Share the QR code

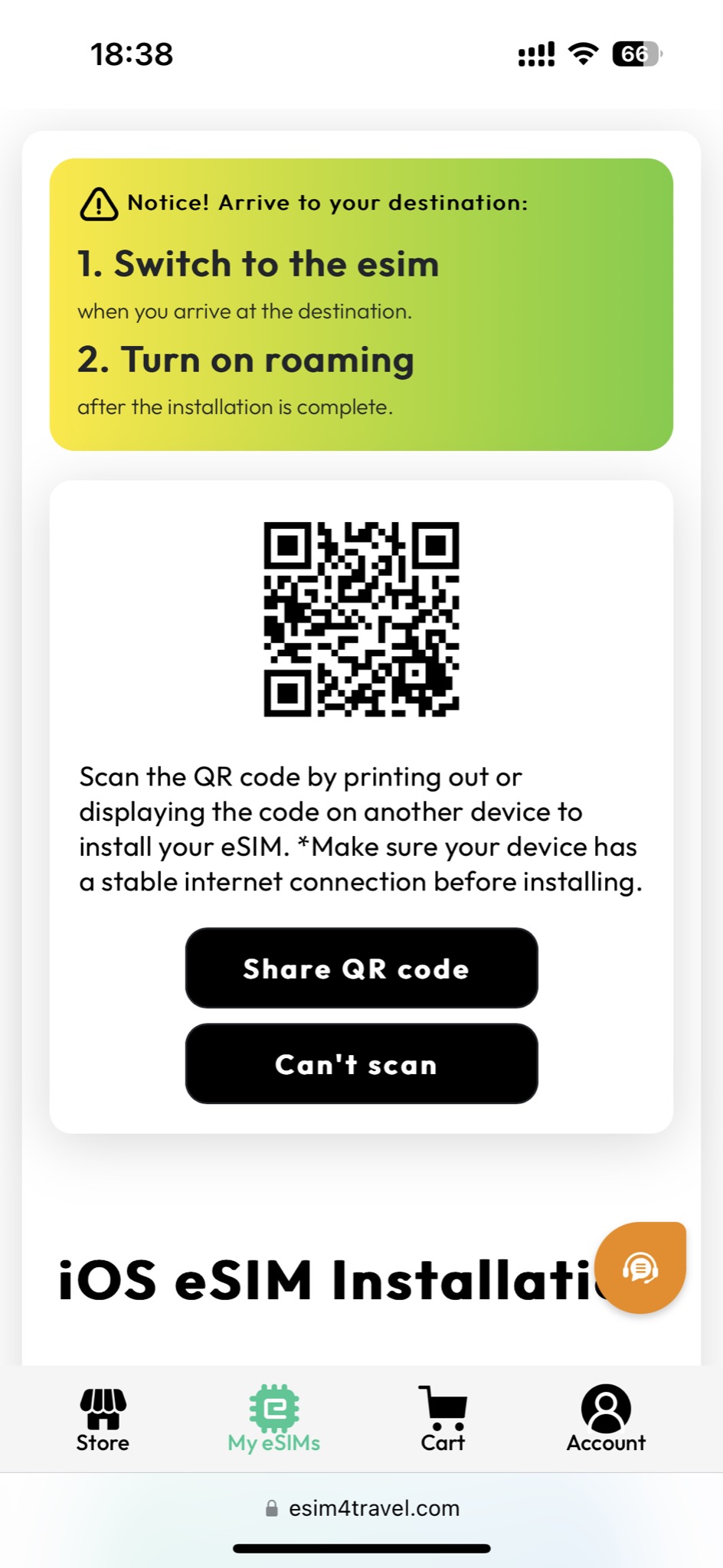click(361, 968)
